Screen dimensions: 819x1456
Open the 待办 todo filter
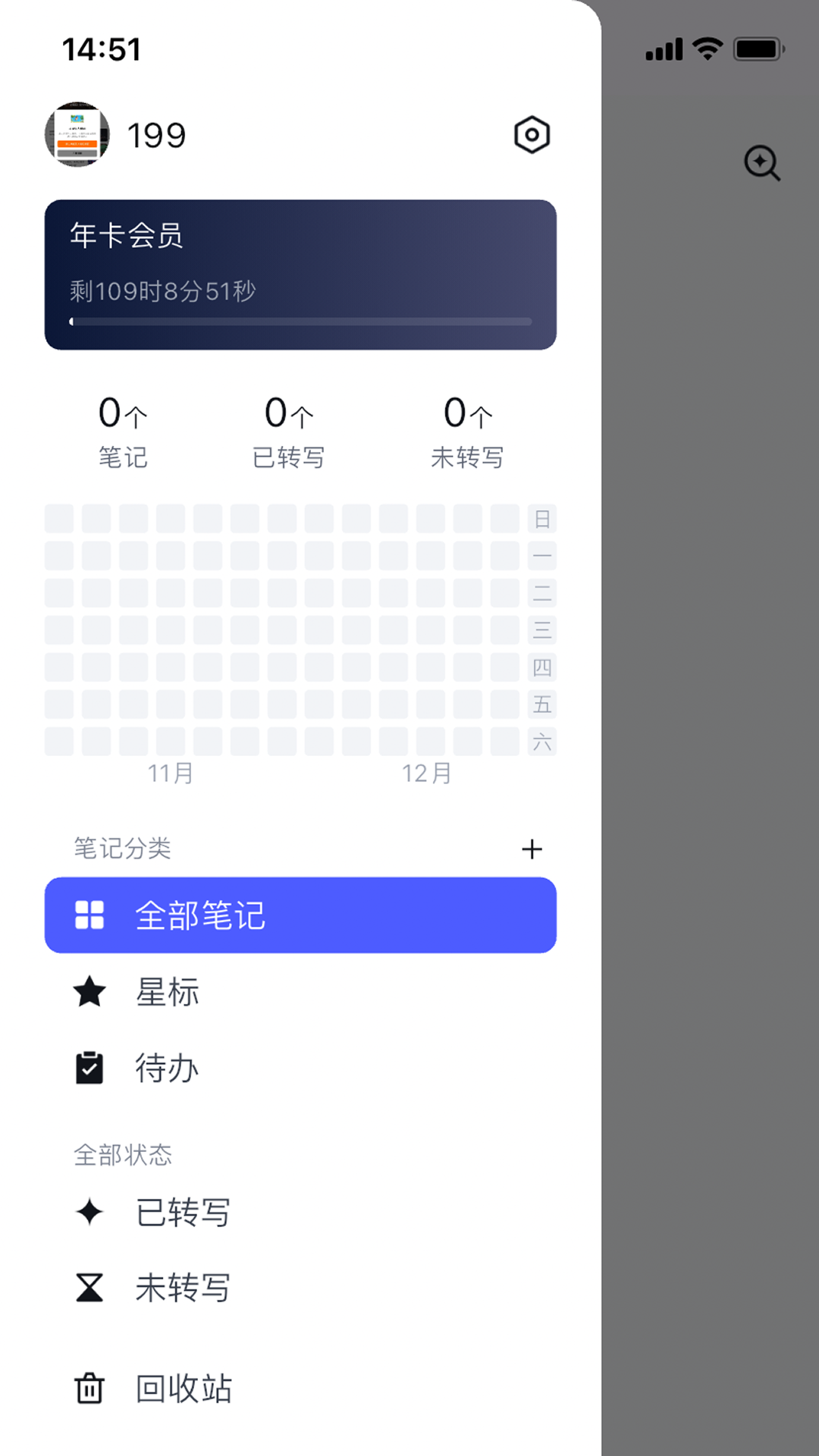click(x=167, y=1068)
